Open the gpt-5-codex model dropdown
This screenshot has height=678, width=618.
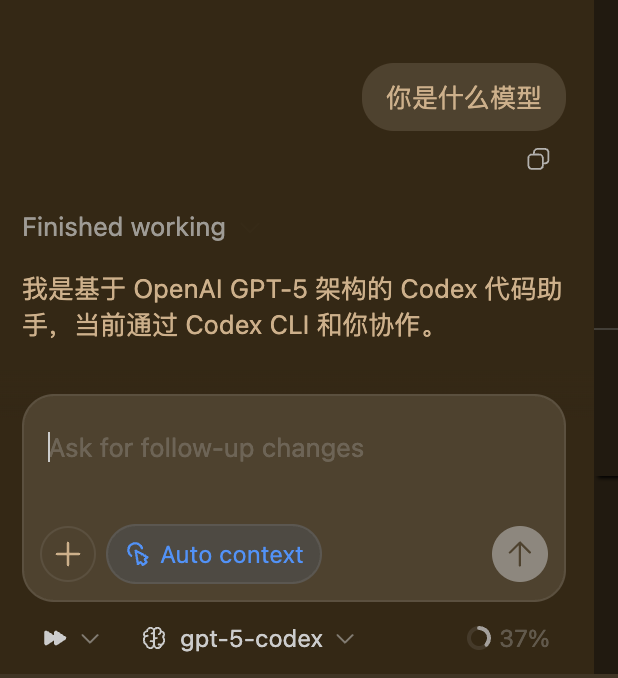coord(248,639)
